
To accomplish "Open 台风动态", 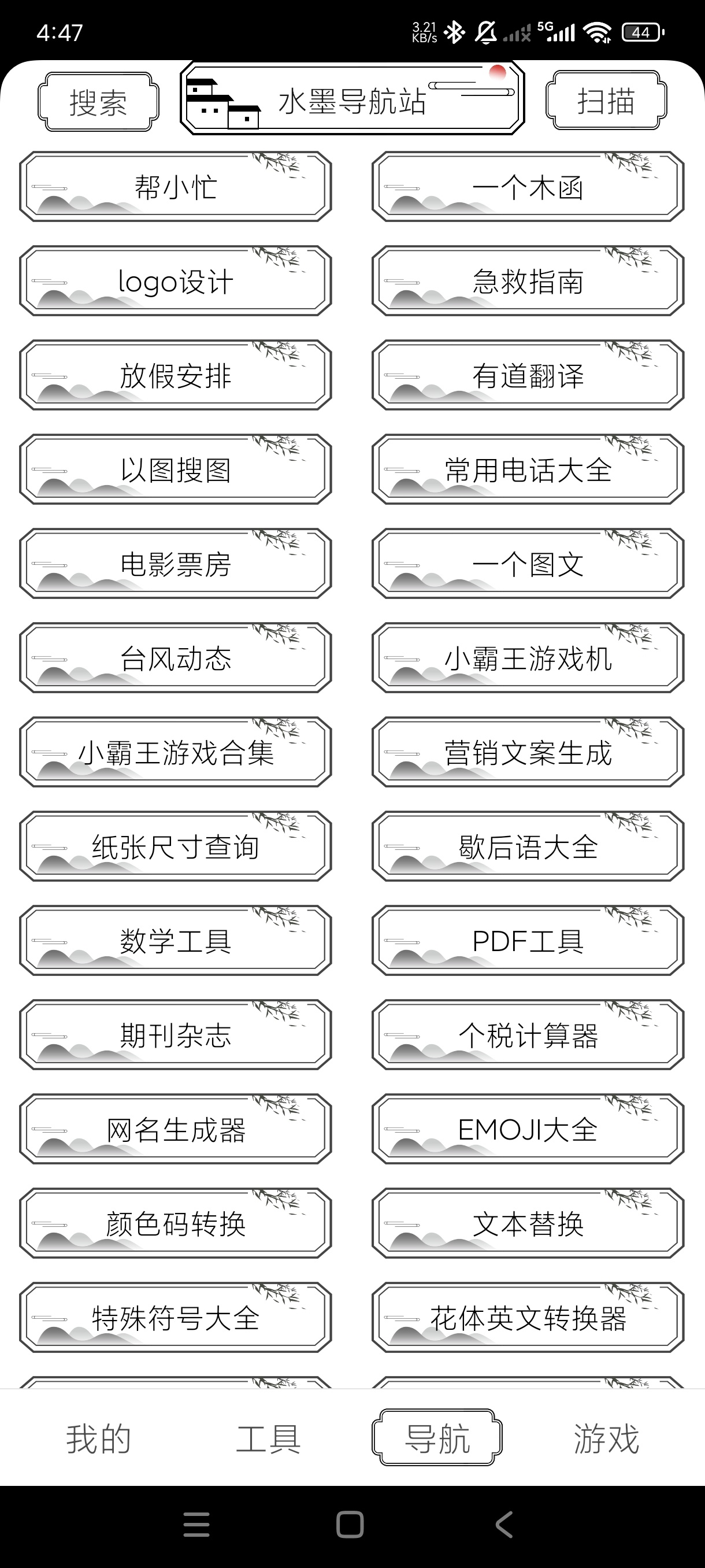I will pos(175,658).
